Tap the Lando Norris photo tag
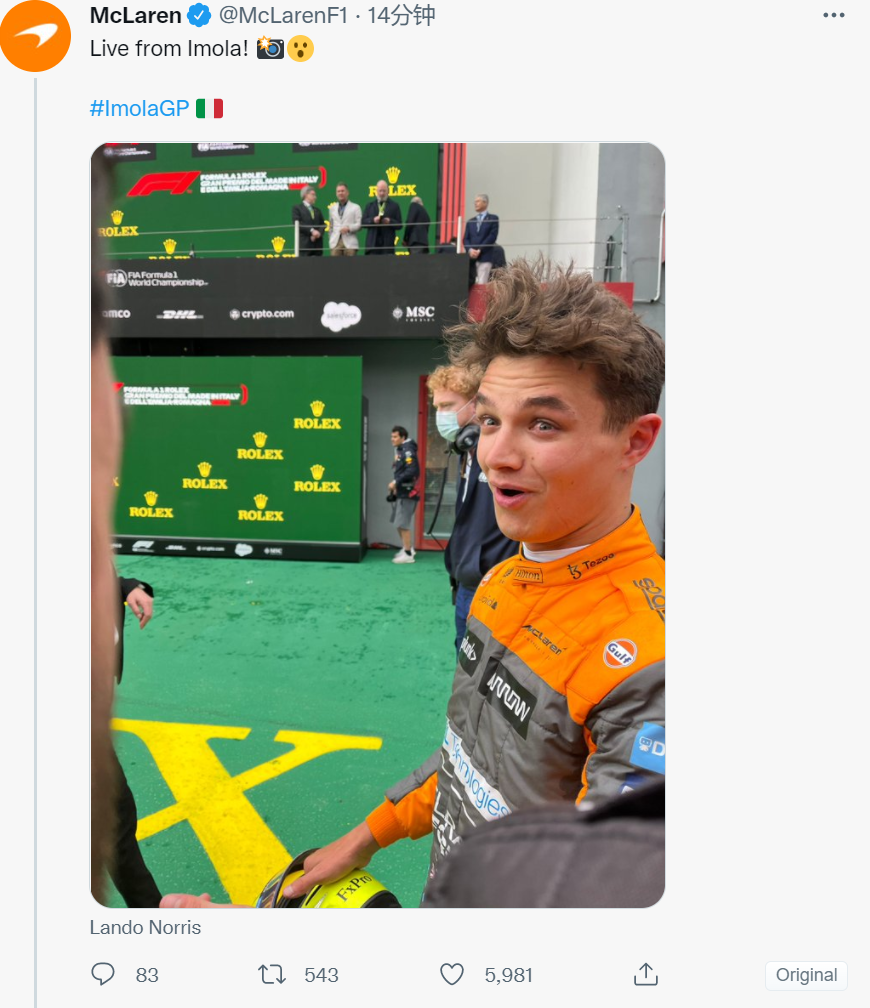This screenshot has width=870, height=1008. coord(145,928)
